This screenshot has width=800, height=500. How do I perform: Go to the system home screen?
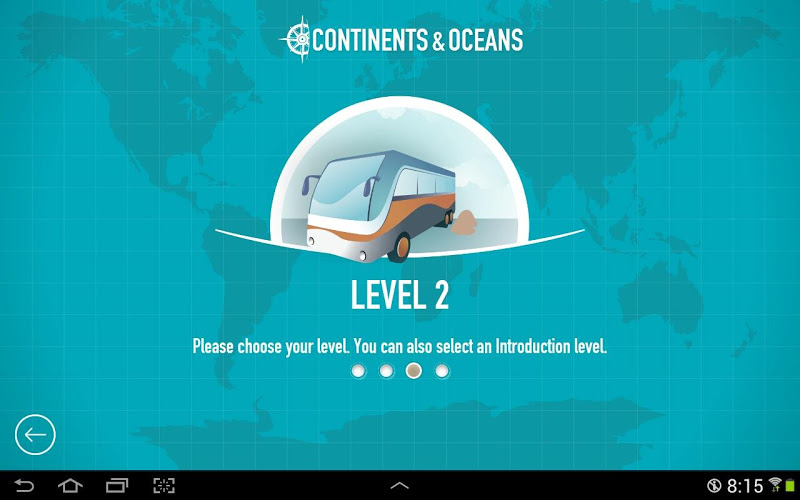[70, 486]
